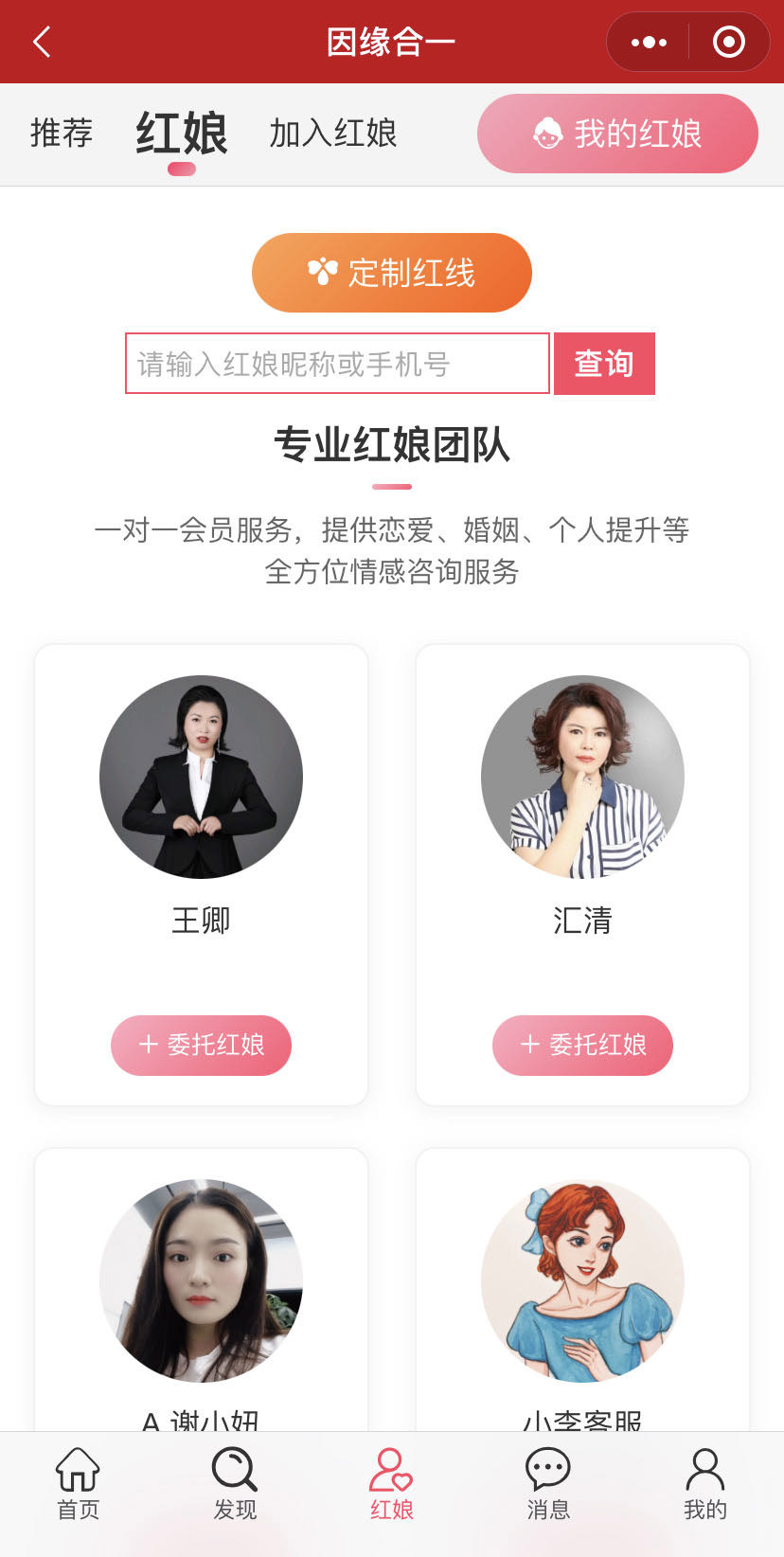The width and height of the screenshot is (784, 1557).
Task: Open 小李客服's matchmaker card
Action: pyautogui.click(x=582, y=1288)
